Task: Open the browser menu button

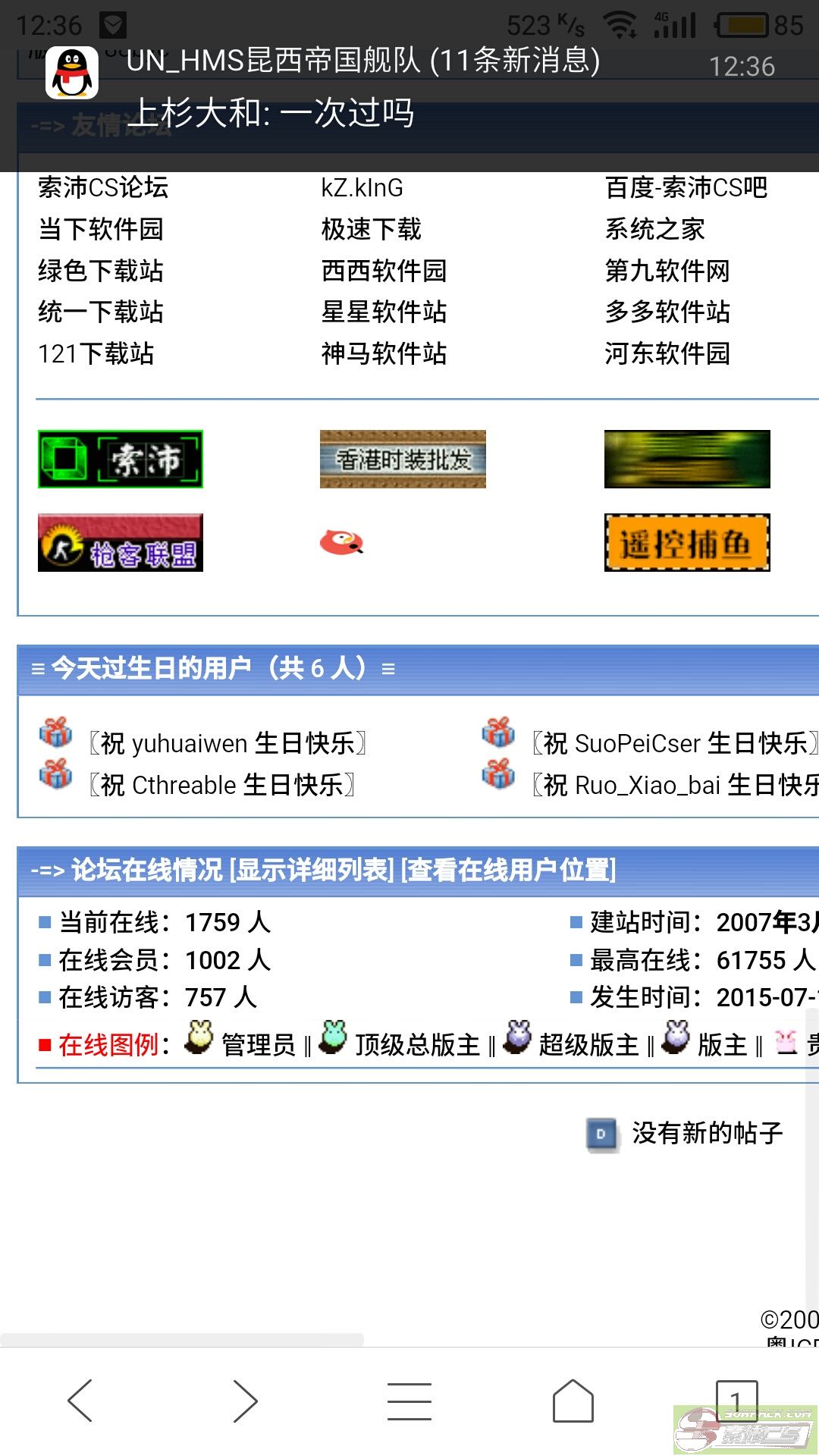Action: pyautogui.click(x=409, y=1401)
